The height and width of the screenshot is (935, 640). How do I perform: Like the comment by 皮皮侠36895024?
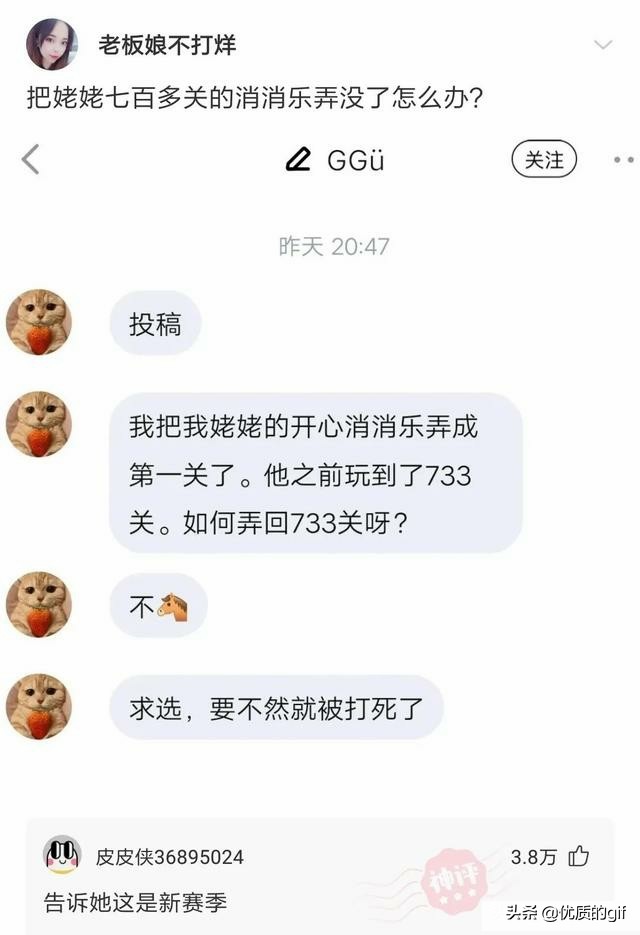click(x=579, y=856)
